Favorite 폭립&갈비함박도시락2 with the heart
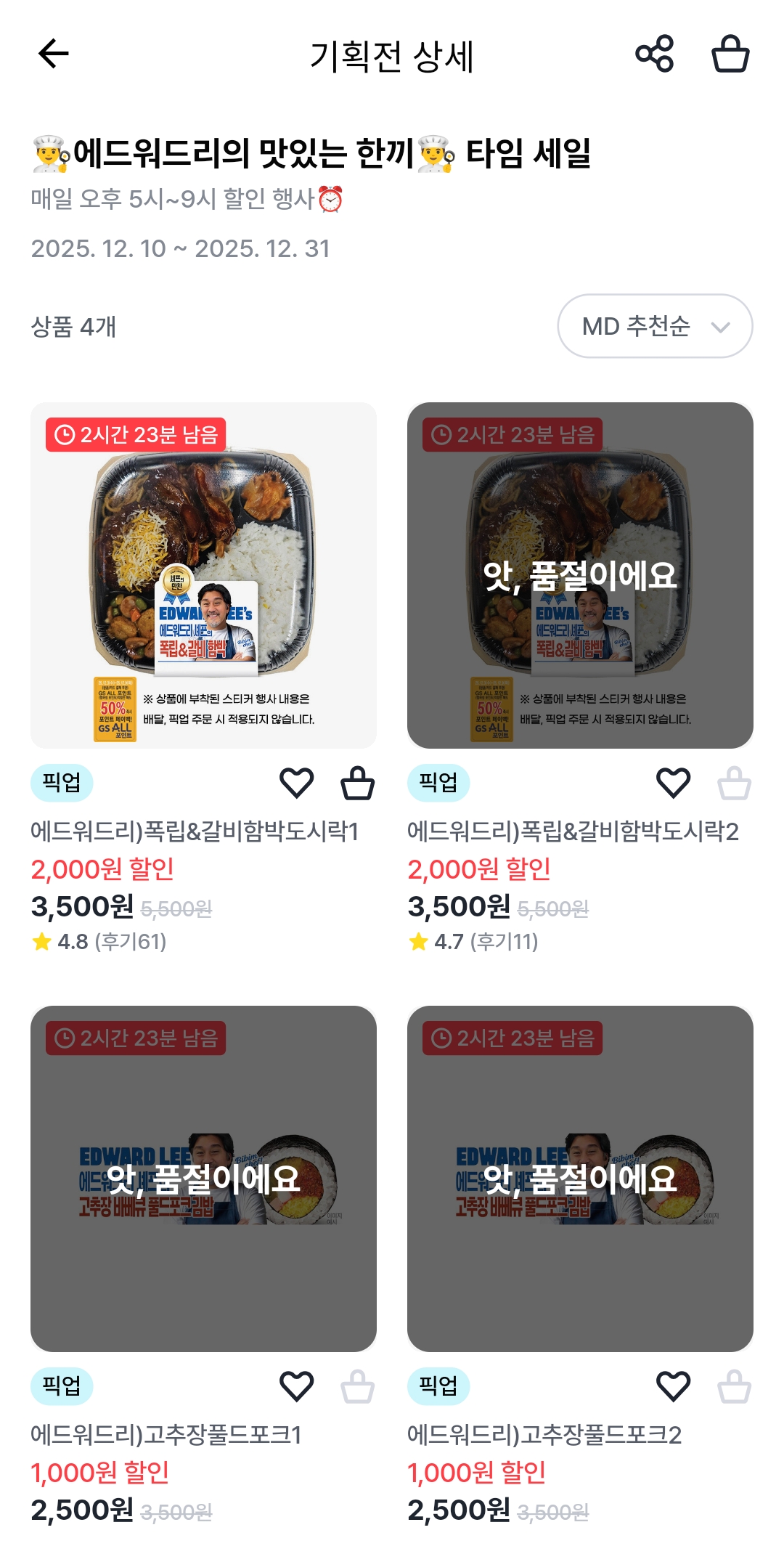Viewport: 784px width, 1546px height. click(674, 783)
